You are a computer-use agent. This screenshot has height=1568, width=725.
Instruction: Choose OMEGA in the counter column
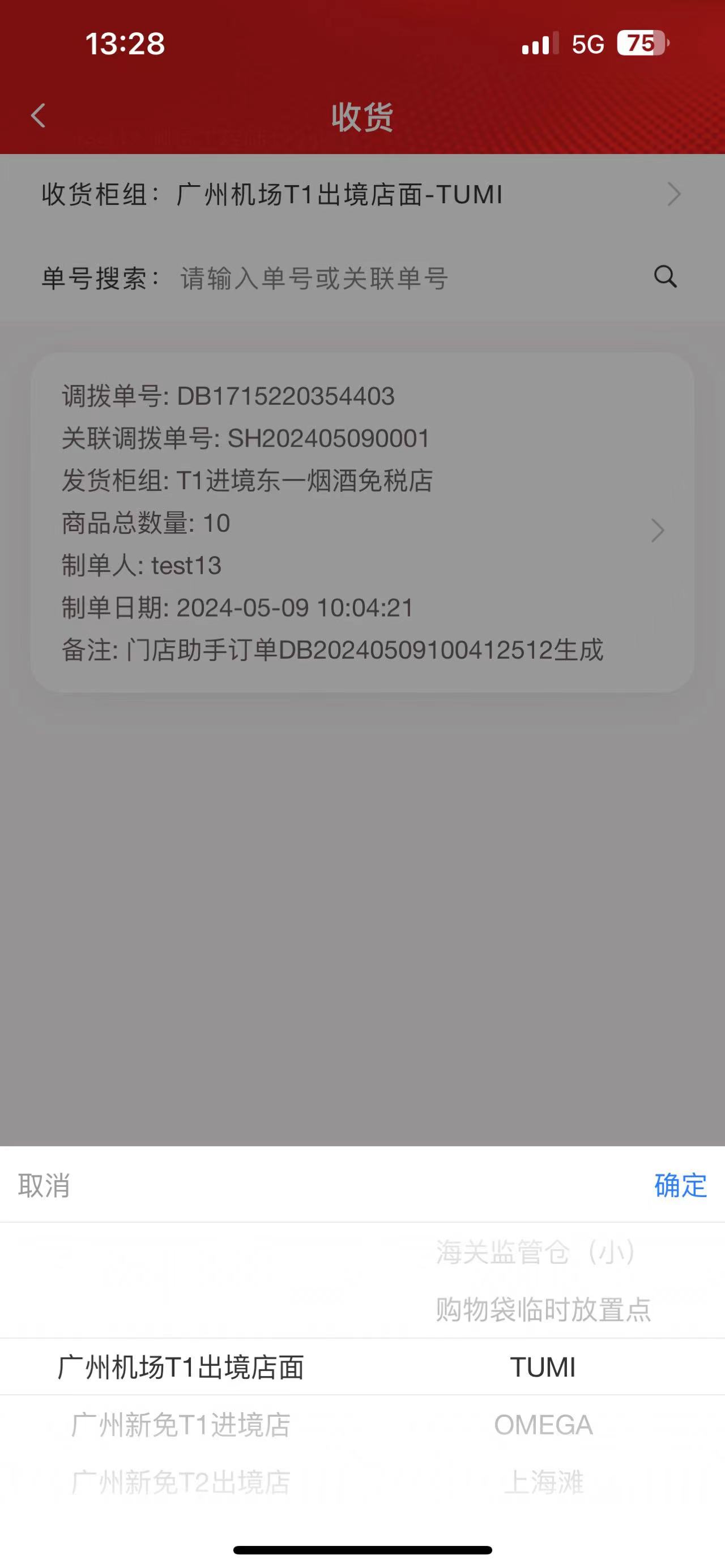(x=543, y=1425)
